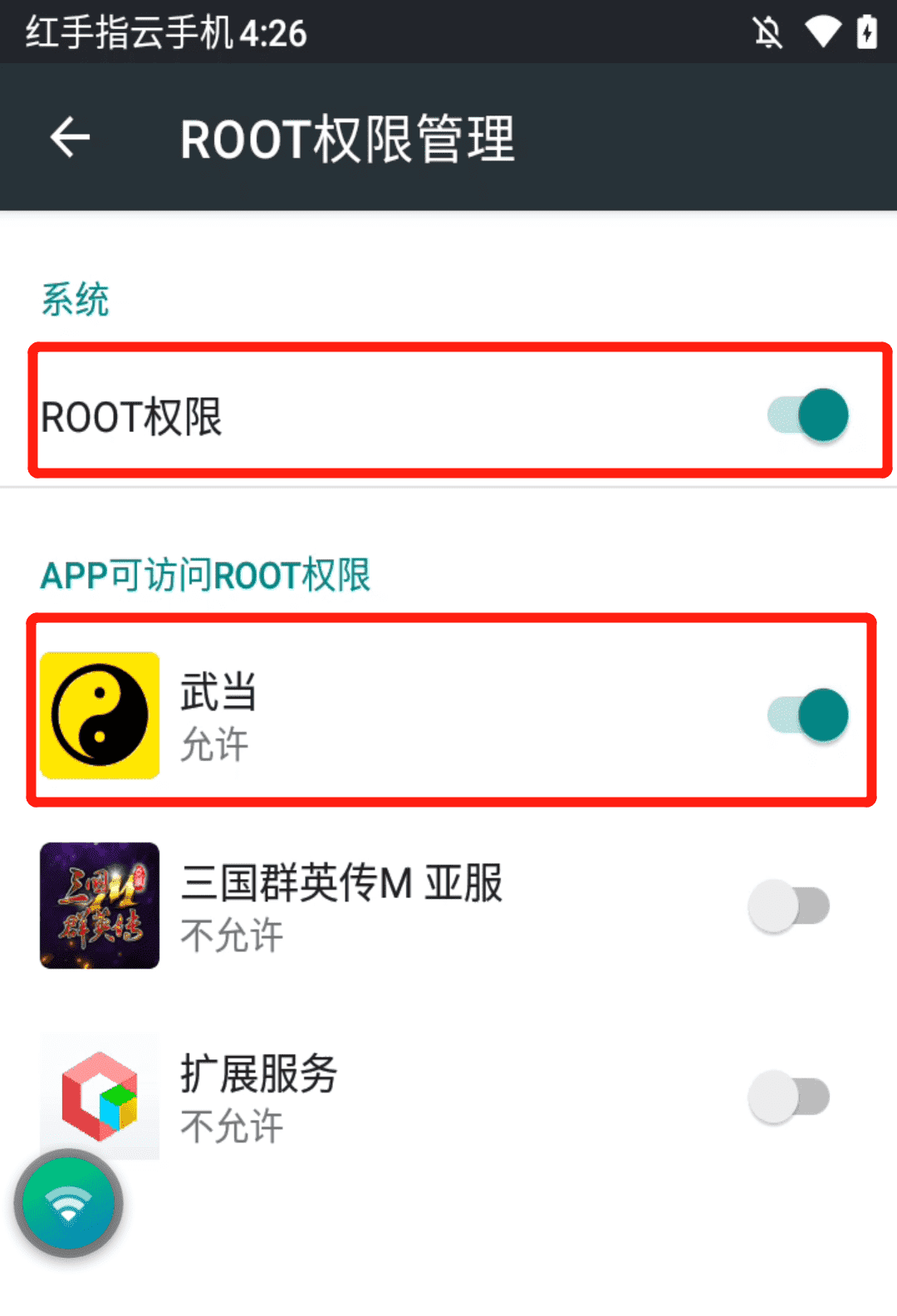897x1316 pixels.
Task: Disable root access for 武当
Action: [807, 714]
